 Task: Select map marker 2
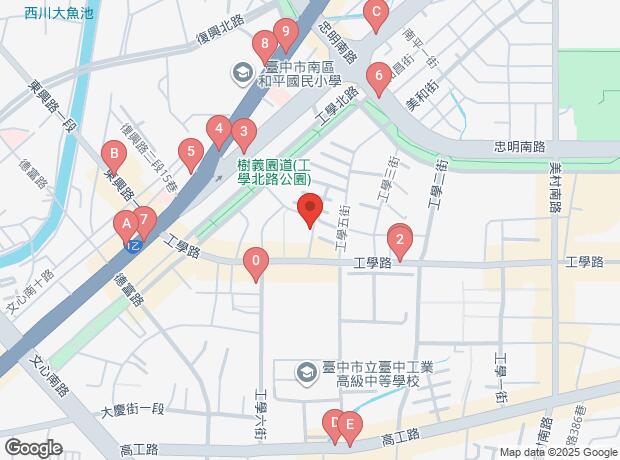400,239
